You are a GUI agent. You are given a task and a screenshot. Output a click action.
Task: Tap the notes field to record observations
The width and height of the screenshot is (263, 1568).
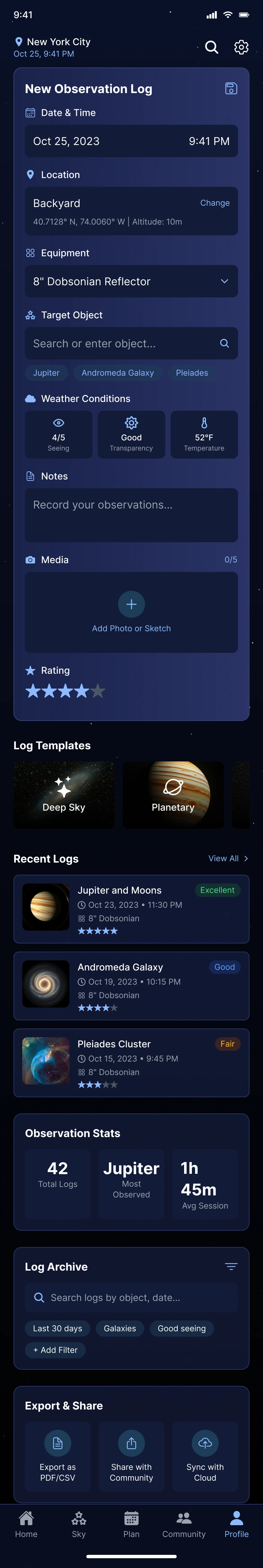pos(131,514)
